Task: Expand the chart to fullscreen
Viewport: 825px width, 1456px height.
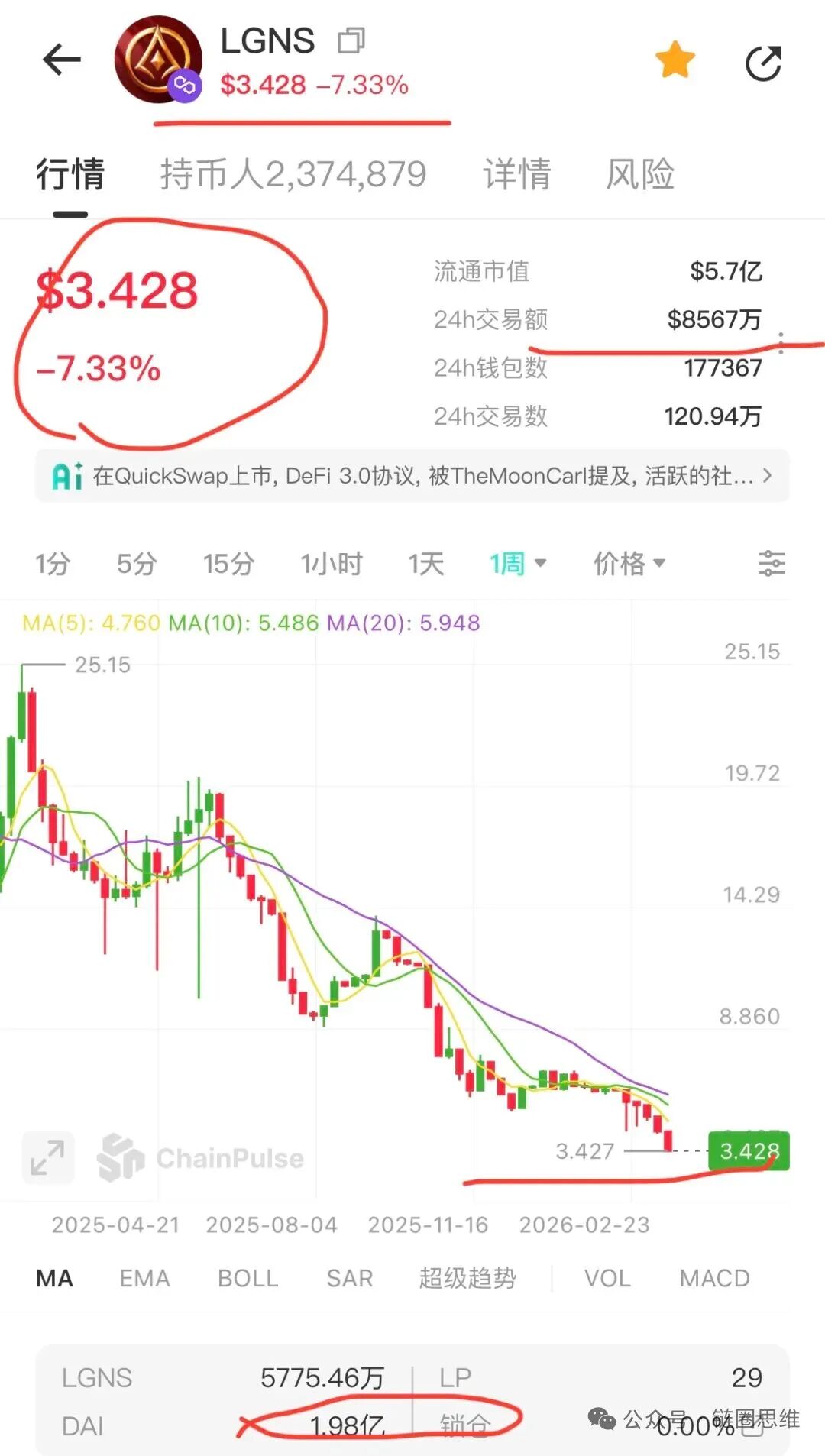Action: [47, 1157]
